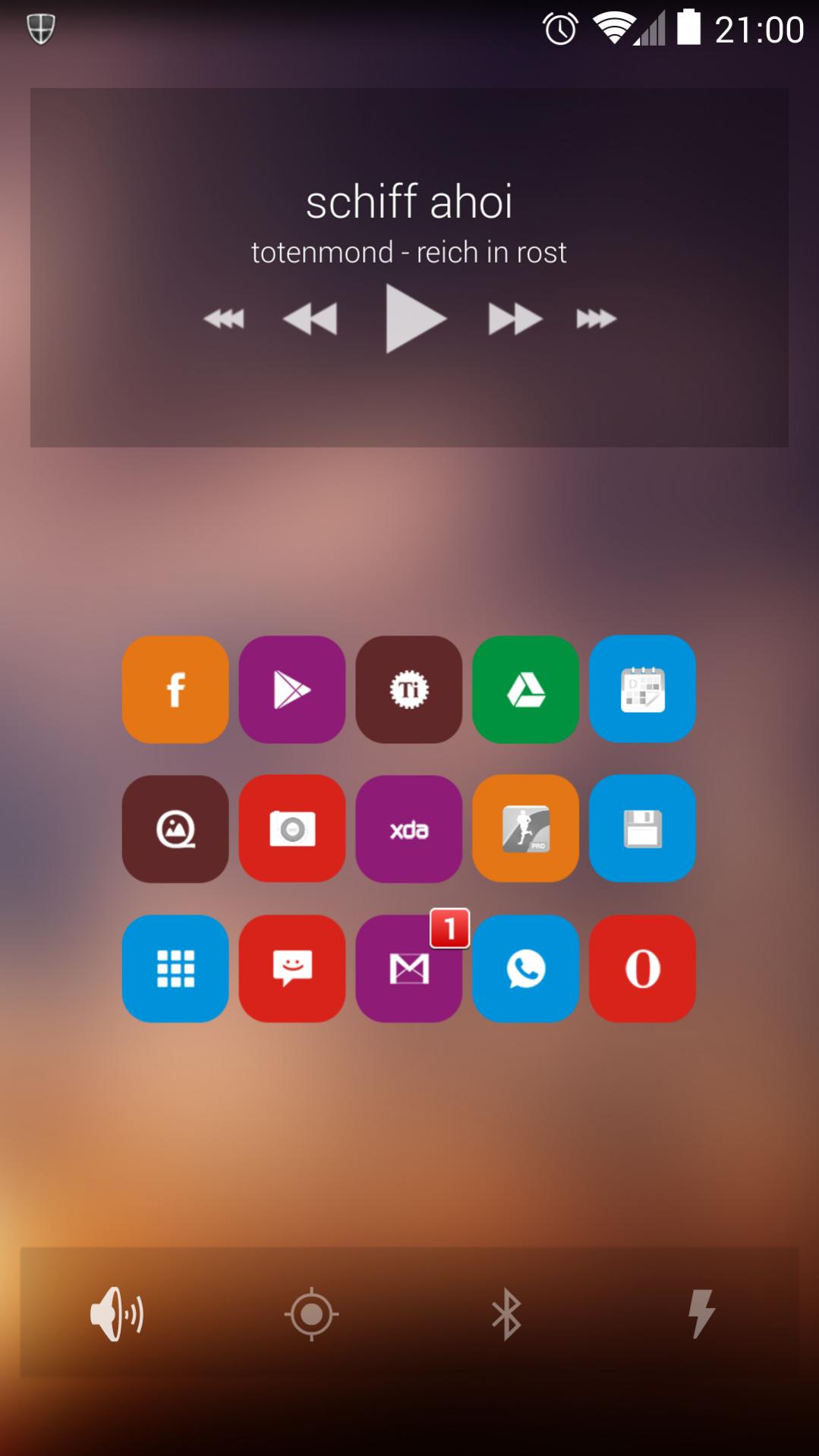Viewport: 819px width, 1456px height.
Task: Play the song schiff ahoi
Action: coord(414,319)
